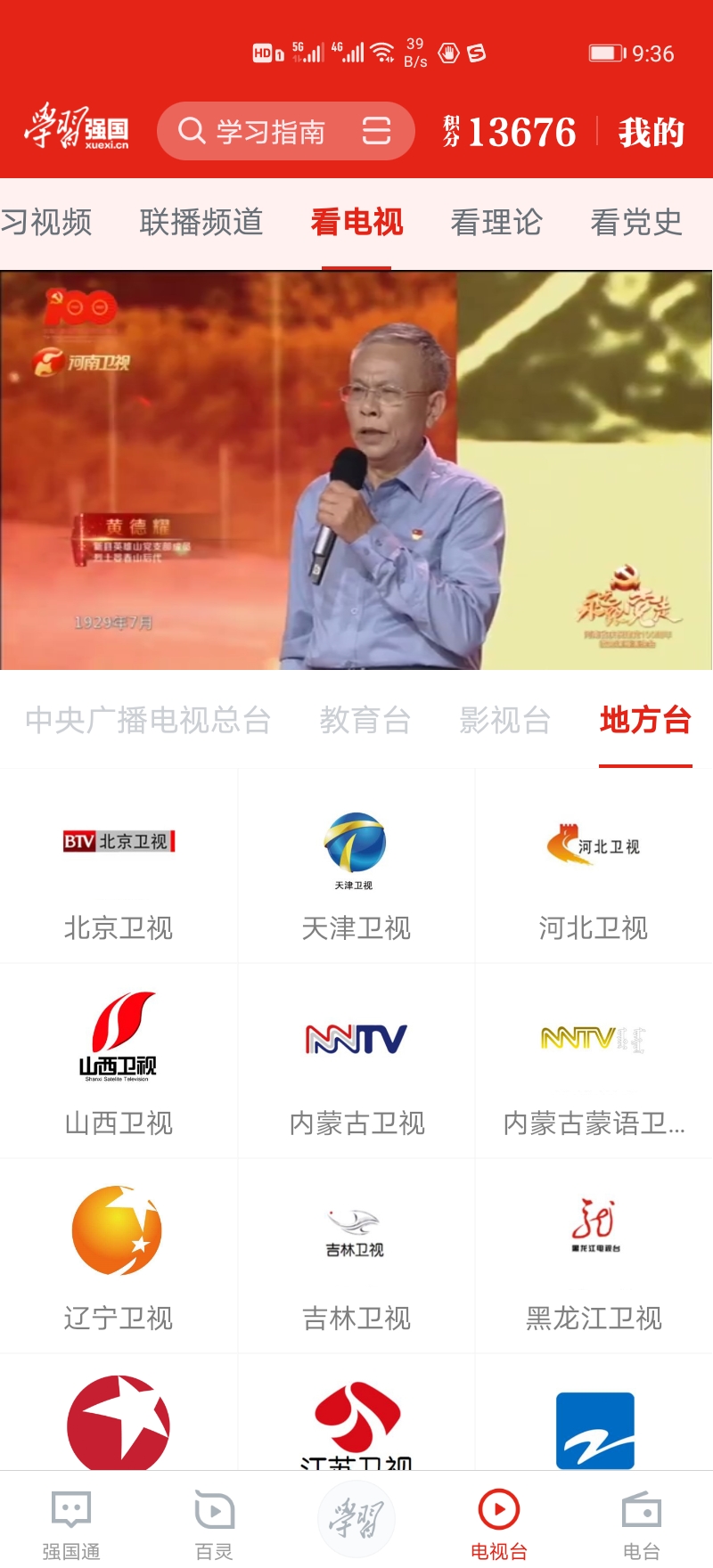Tap the scan icon in search bar
Viewport: 713px width, 1568px height.
point(376,131)
